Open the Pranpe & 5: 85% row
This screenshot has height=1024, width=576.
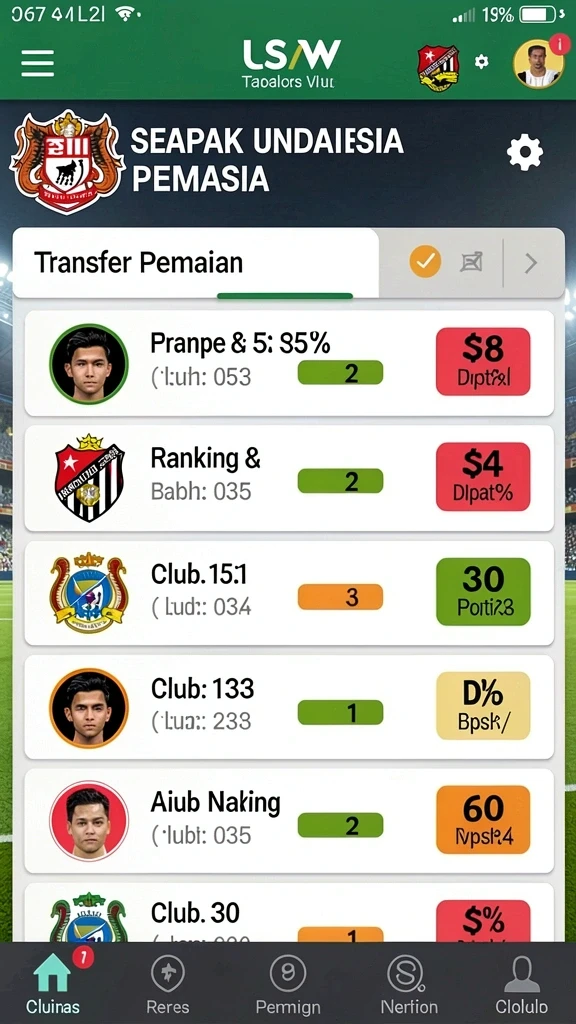289,362
